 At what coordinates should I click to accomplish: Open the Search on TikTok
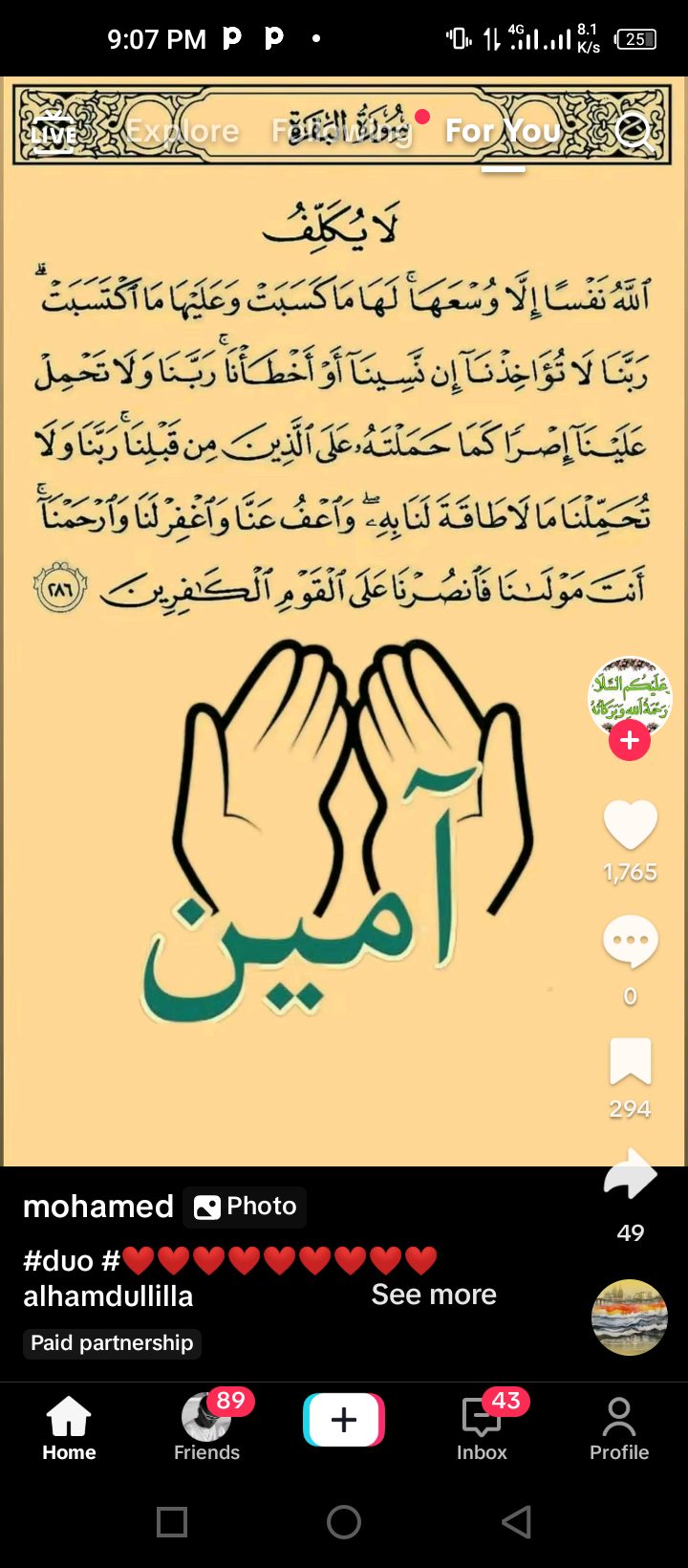(634, 131)
